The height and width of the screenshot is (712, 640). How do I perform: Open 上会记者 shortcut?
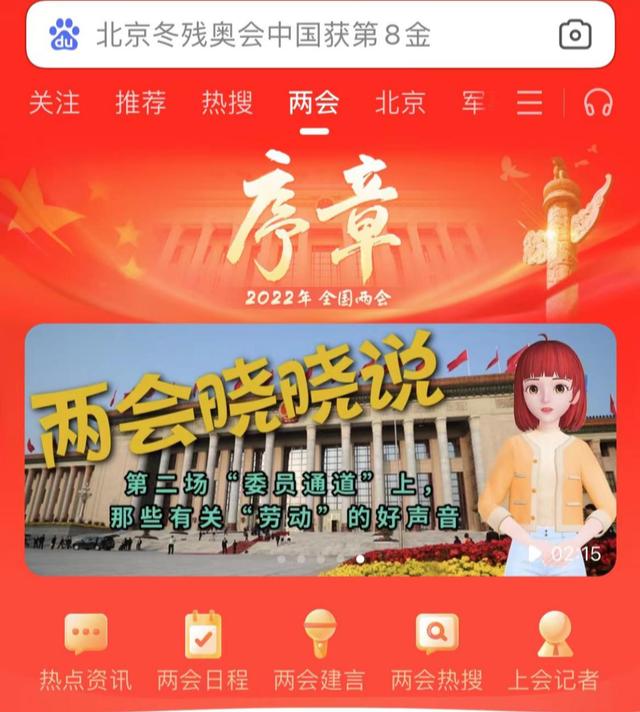tap(554, 650)
